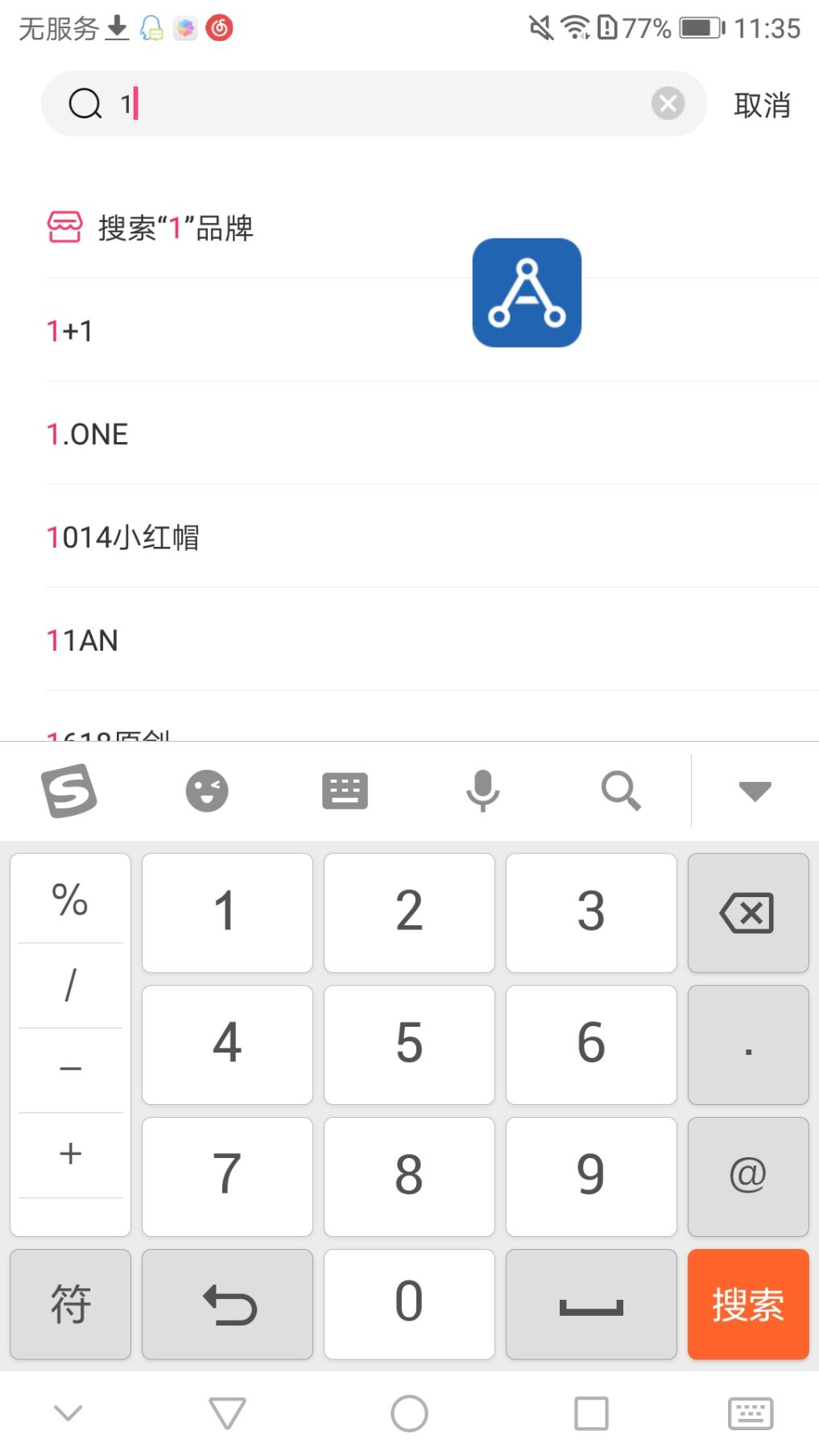This screenshot has height=1456, width=819.
Task: Pick the 11AN suggestion
Action: click(432, 640)
